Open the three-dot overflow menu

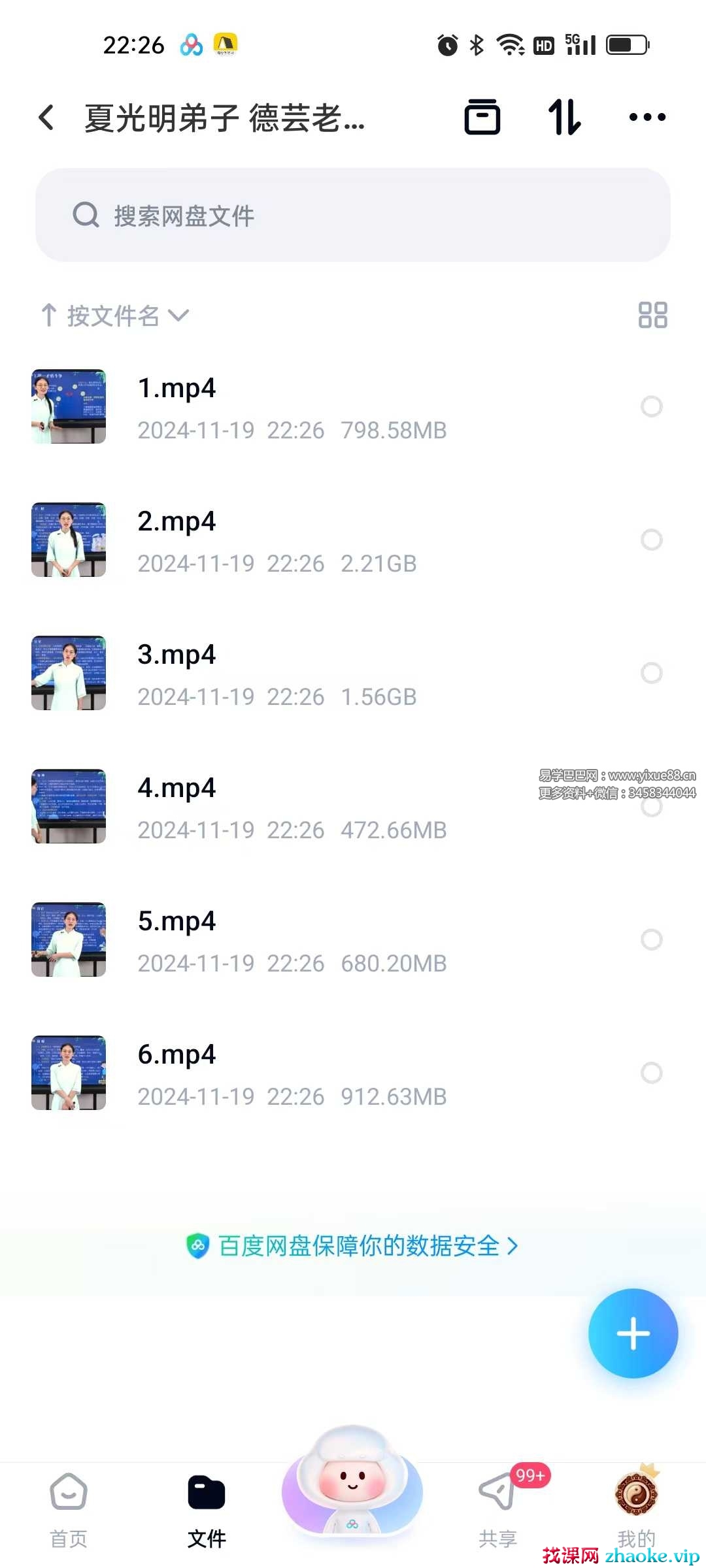point(647,118)
